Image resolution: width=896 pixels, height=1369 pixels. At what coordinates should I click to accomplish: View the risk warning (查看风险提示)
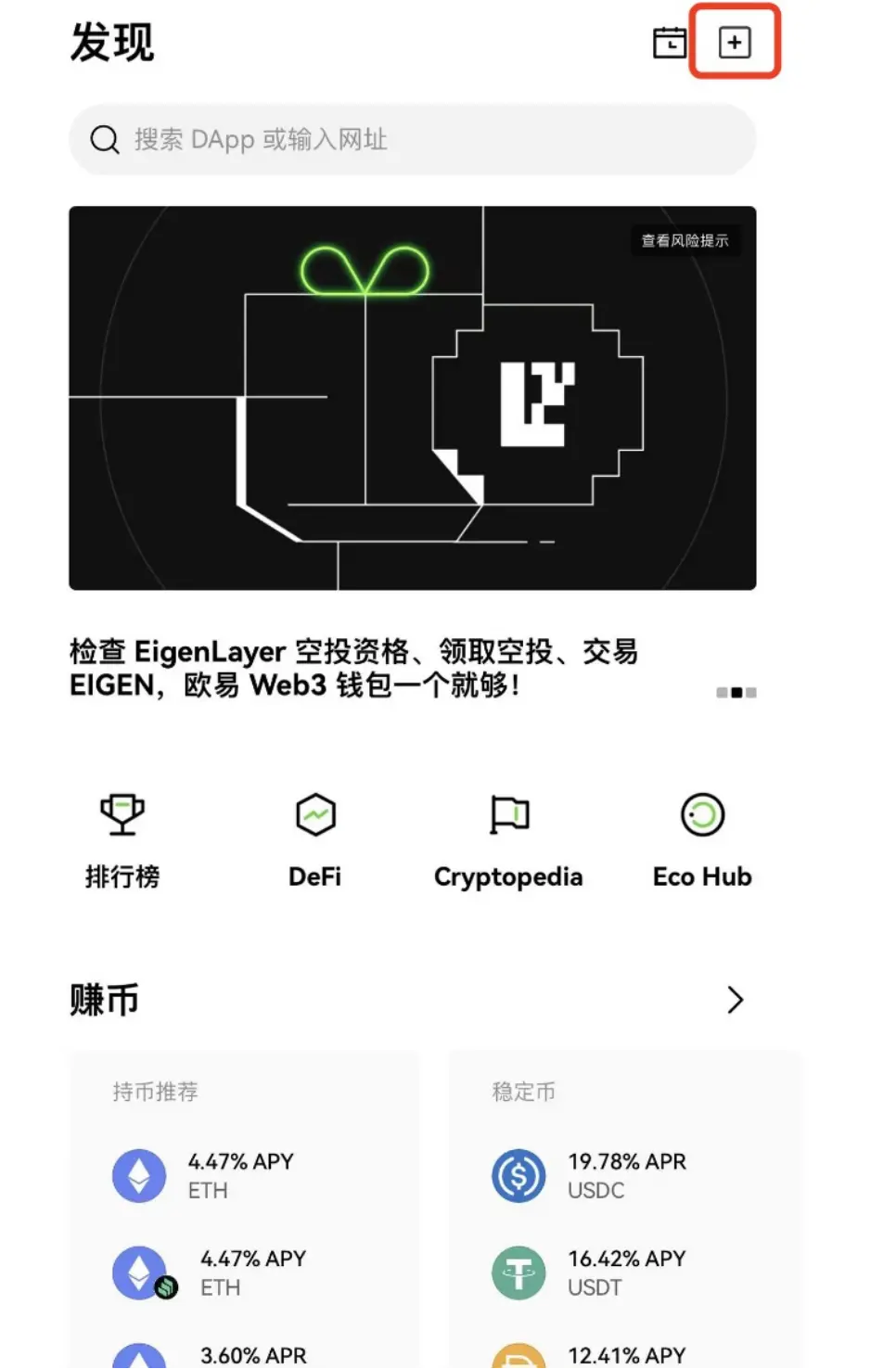coord(685,241)
